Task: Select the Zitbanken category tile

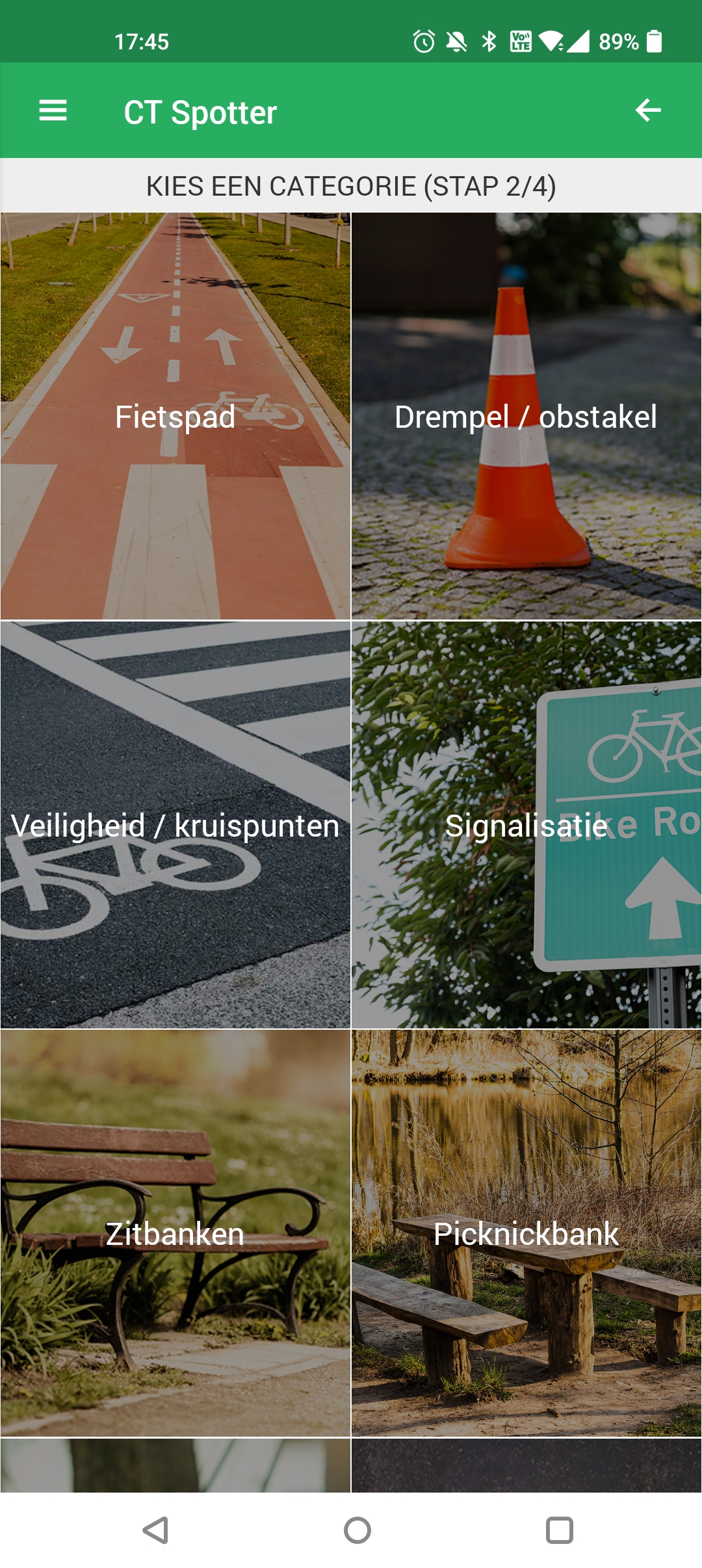Action: pos(175,1233)
